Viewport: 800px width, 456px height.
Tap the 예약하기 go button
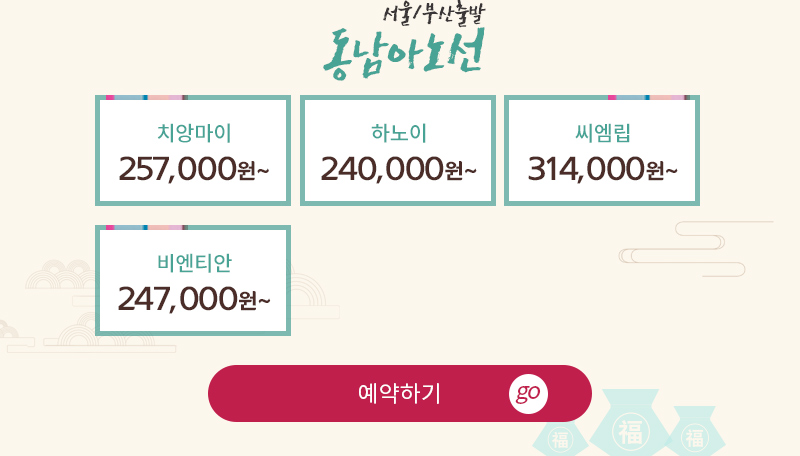[399, 393]
